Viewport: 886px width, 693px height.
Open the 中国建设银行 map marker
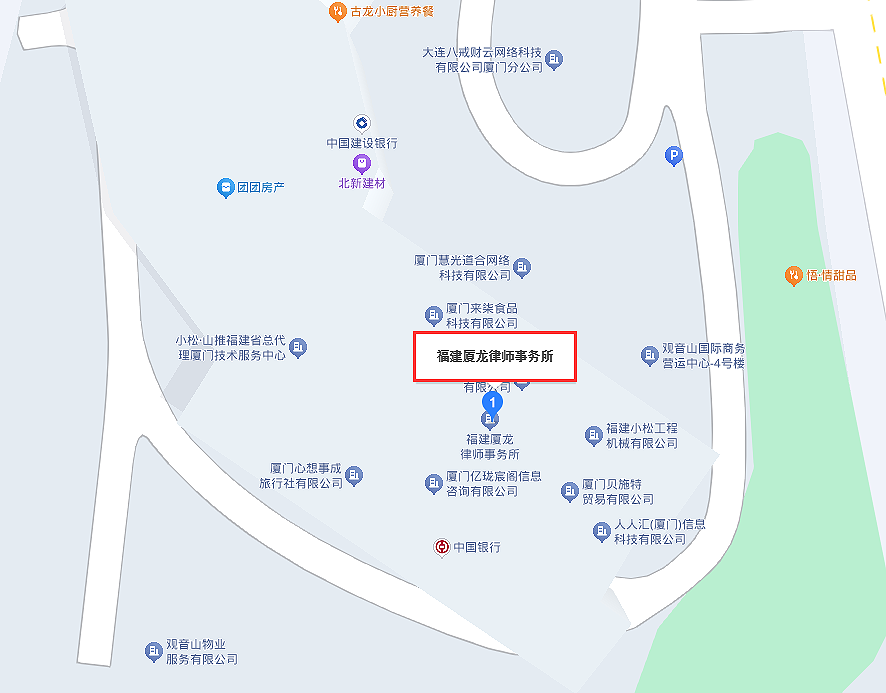coord(362,123)
